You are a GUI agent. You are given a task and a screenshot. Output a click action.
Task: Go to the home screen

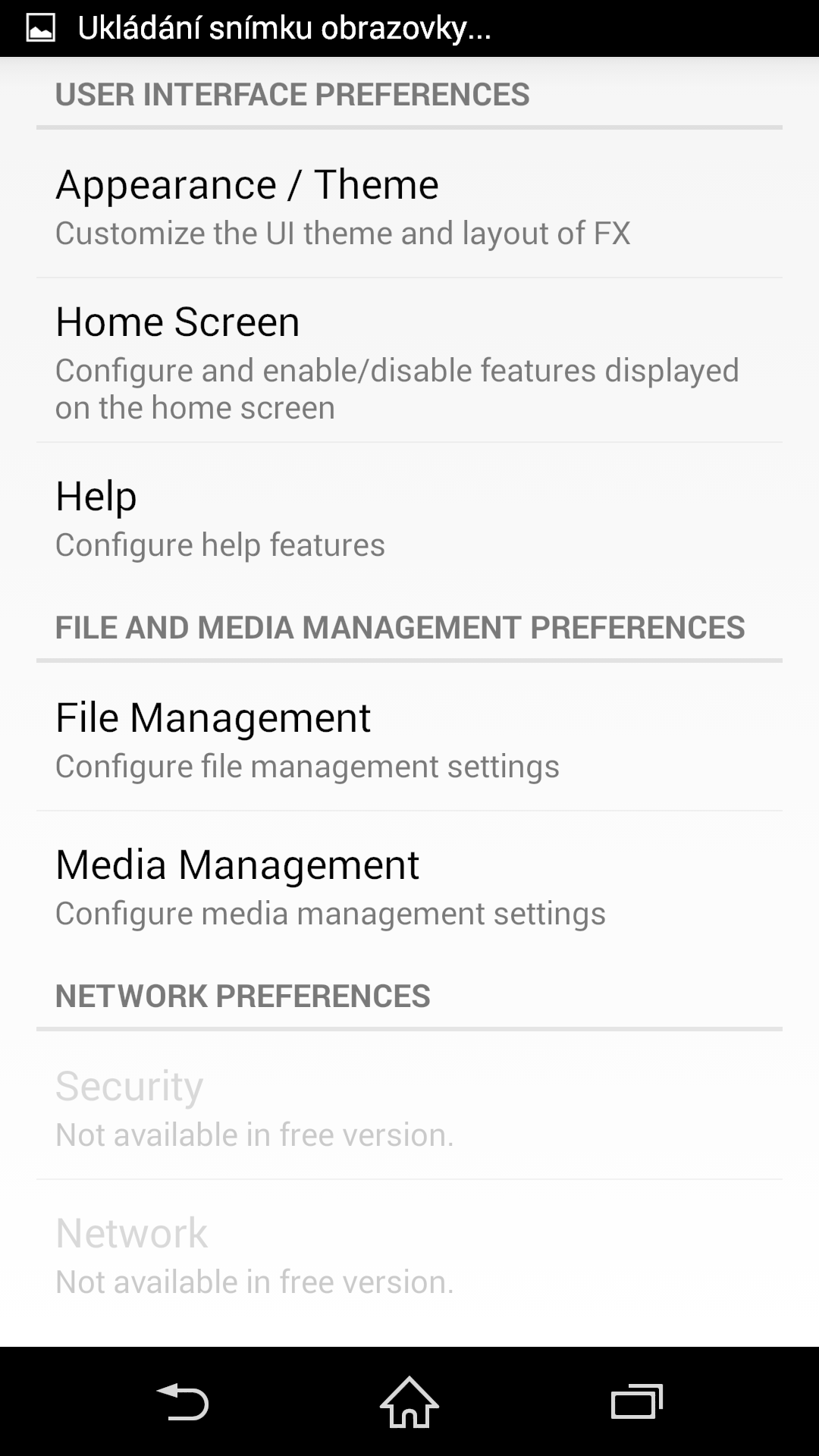click(409, 1401)
